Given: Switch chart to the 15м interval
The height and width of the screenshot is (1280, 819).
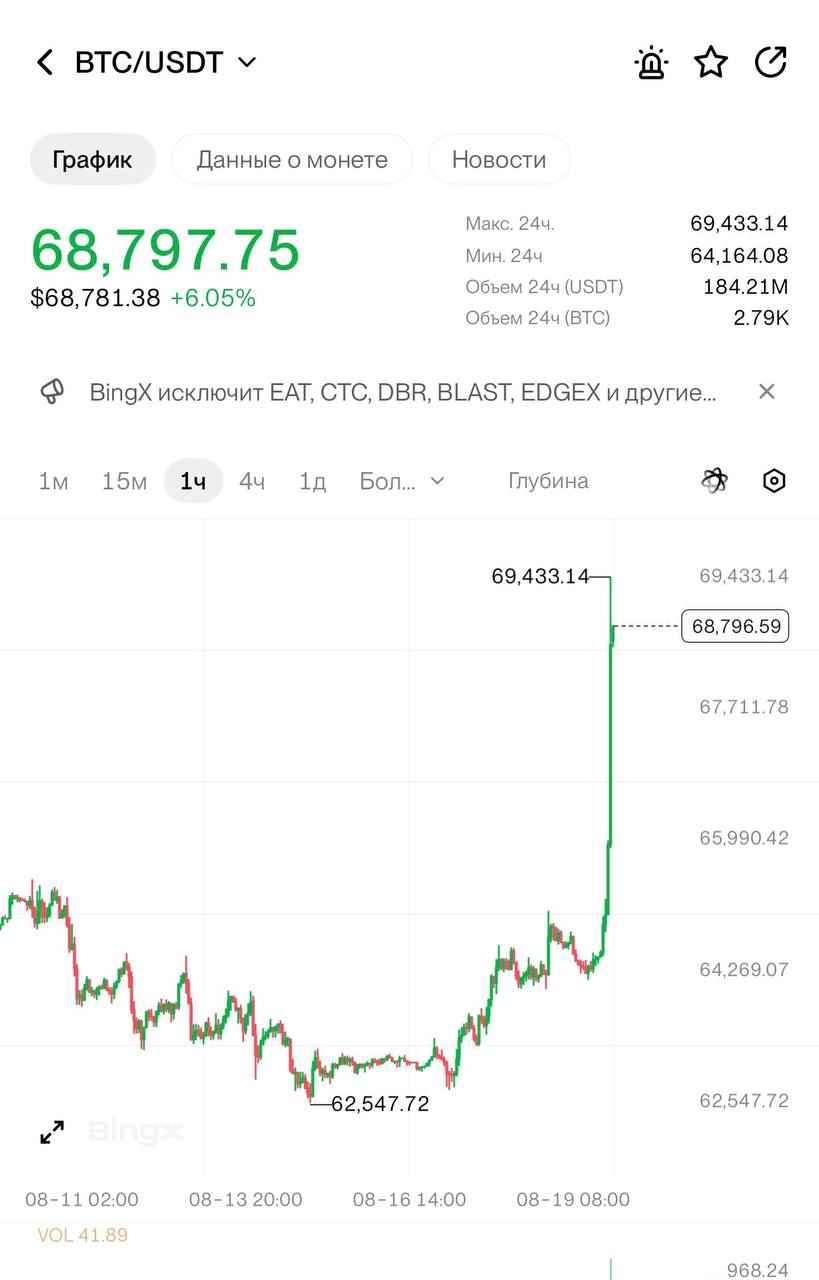Looking at the screenshot, I should 124,481.
